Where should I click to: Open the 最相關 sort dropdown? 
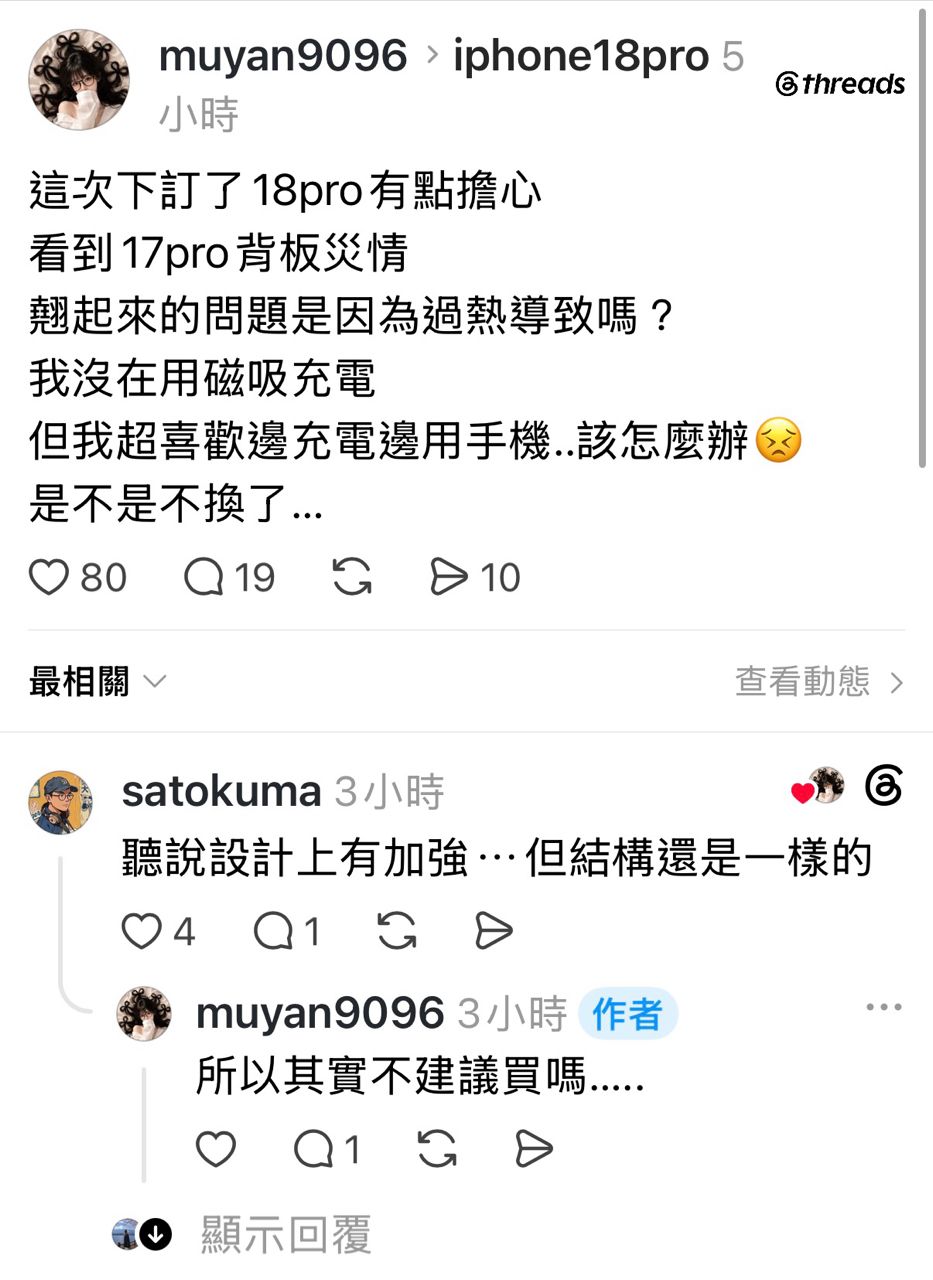pyautogui.click(x=98, y=683)
